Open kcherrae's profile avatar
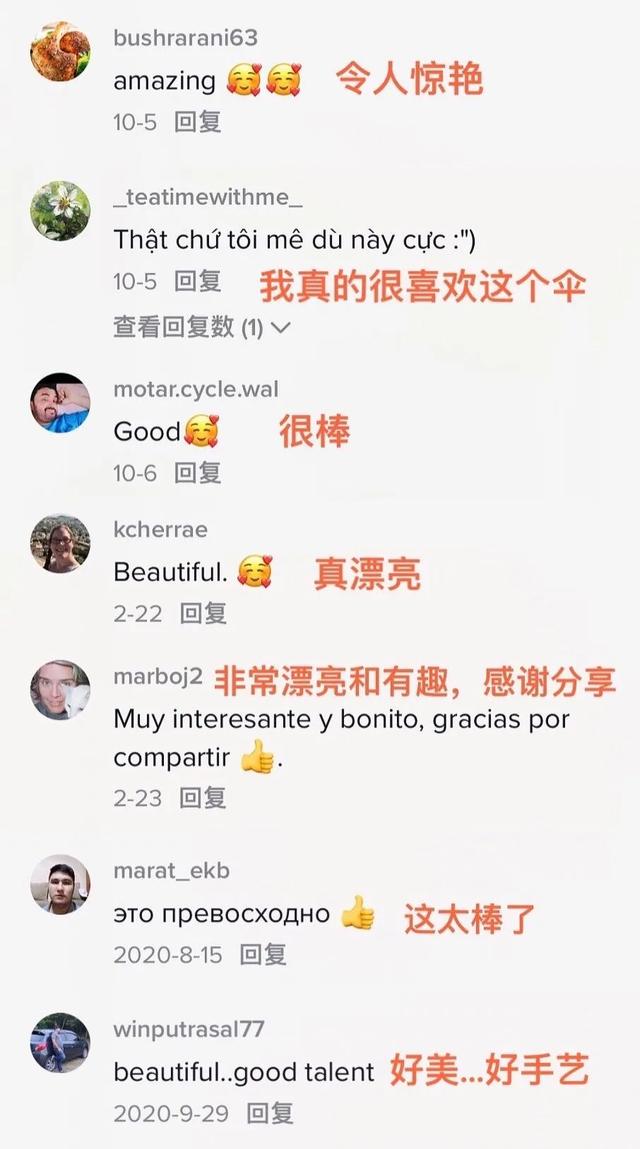The width and height of the screenshot is (640, 1149). pyautogui.click(x=60, y=544)
